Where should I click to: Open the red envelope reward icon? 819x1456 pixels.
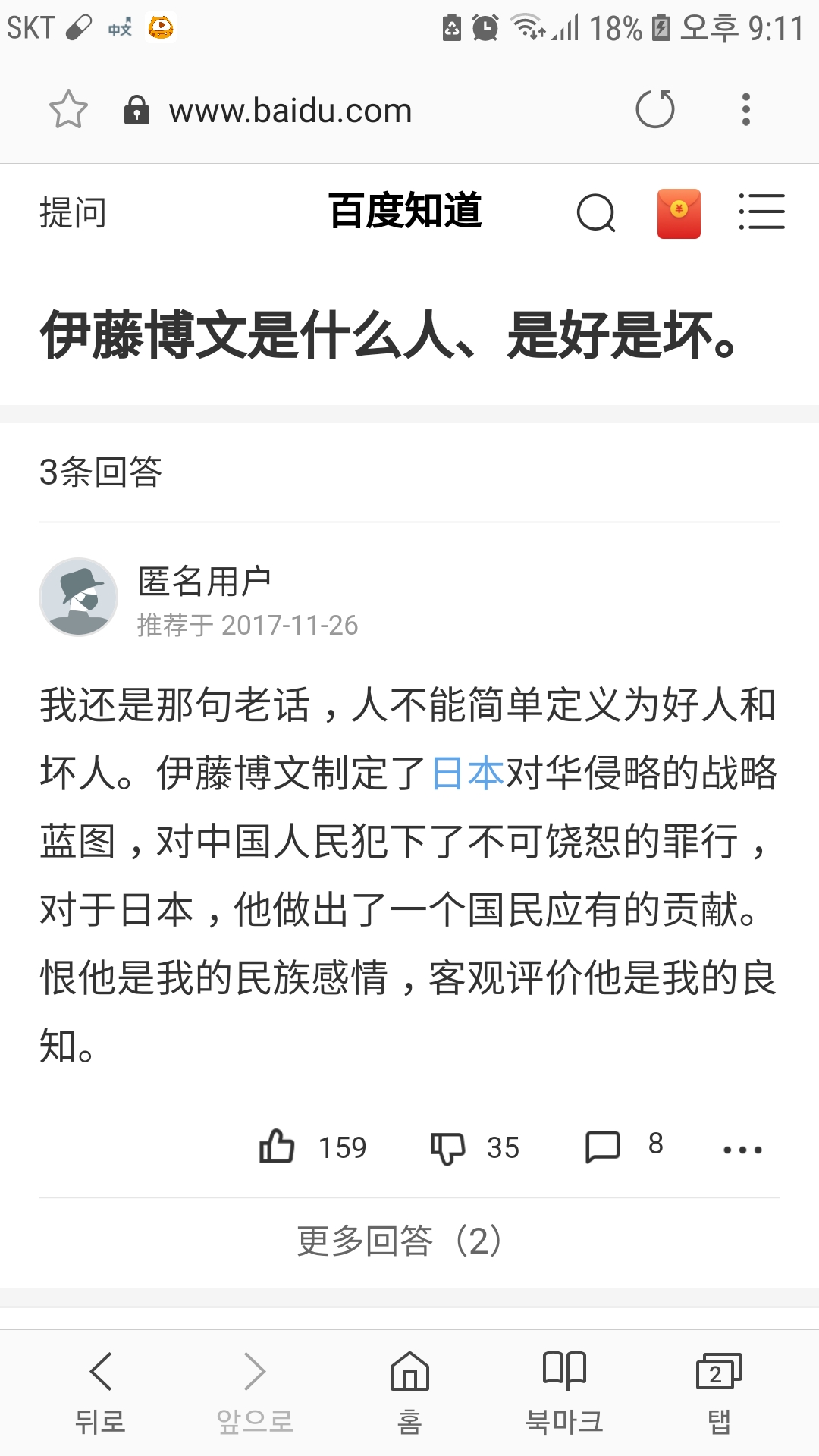[679, 214]
